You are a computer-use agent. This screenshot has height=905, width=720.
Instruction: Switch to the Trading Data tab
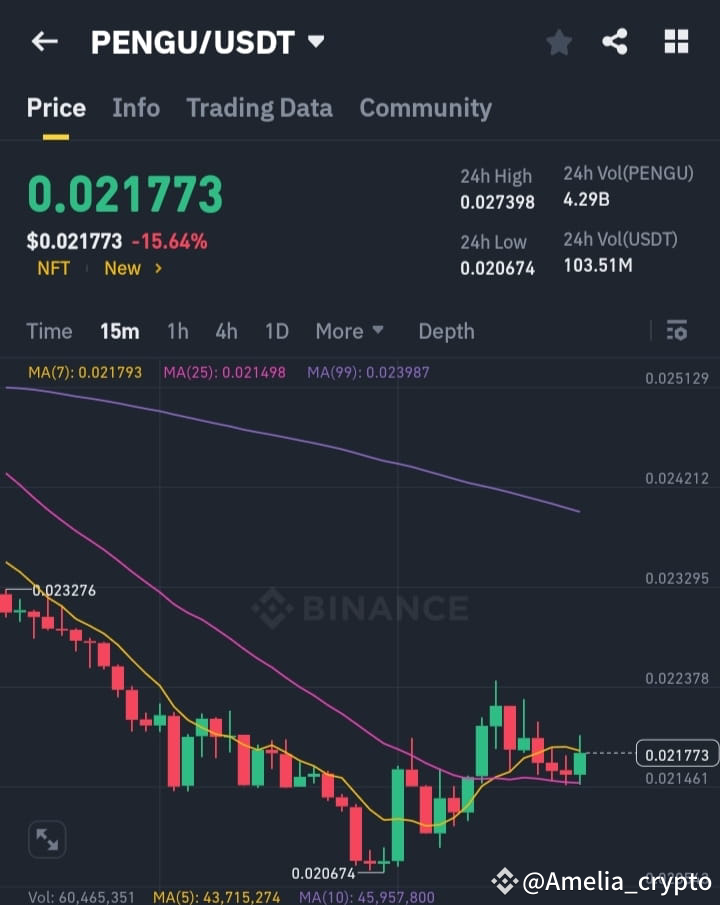tap(259, 108)
